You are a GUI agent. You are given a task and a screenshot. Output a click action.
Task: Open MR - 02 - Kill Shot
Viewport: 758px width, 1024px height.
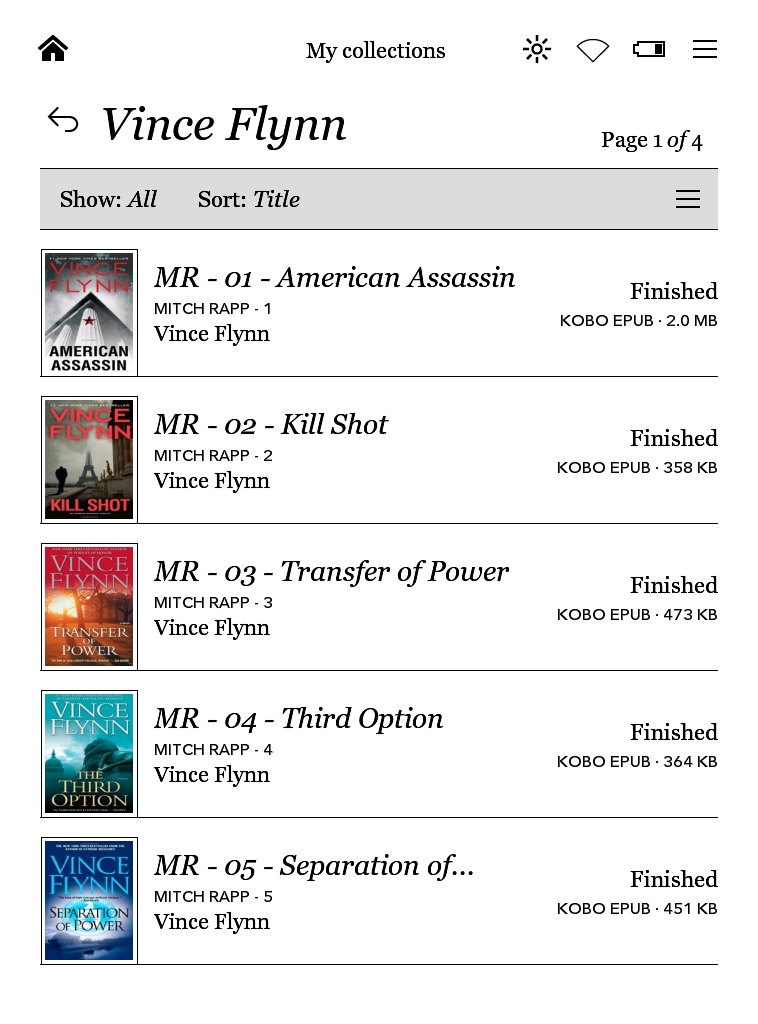point(270,425)
